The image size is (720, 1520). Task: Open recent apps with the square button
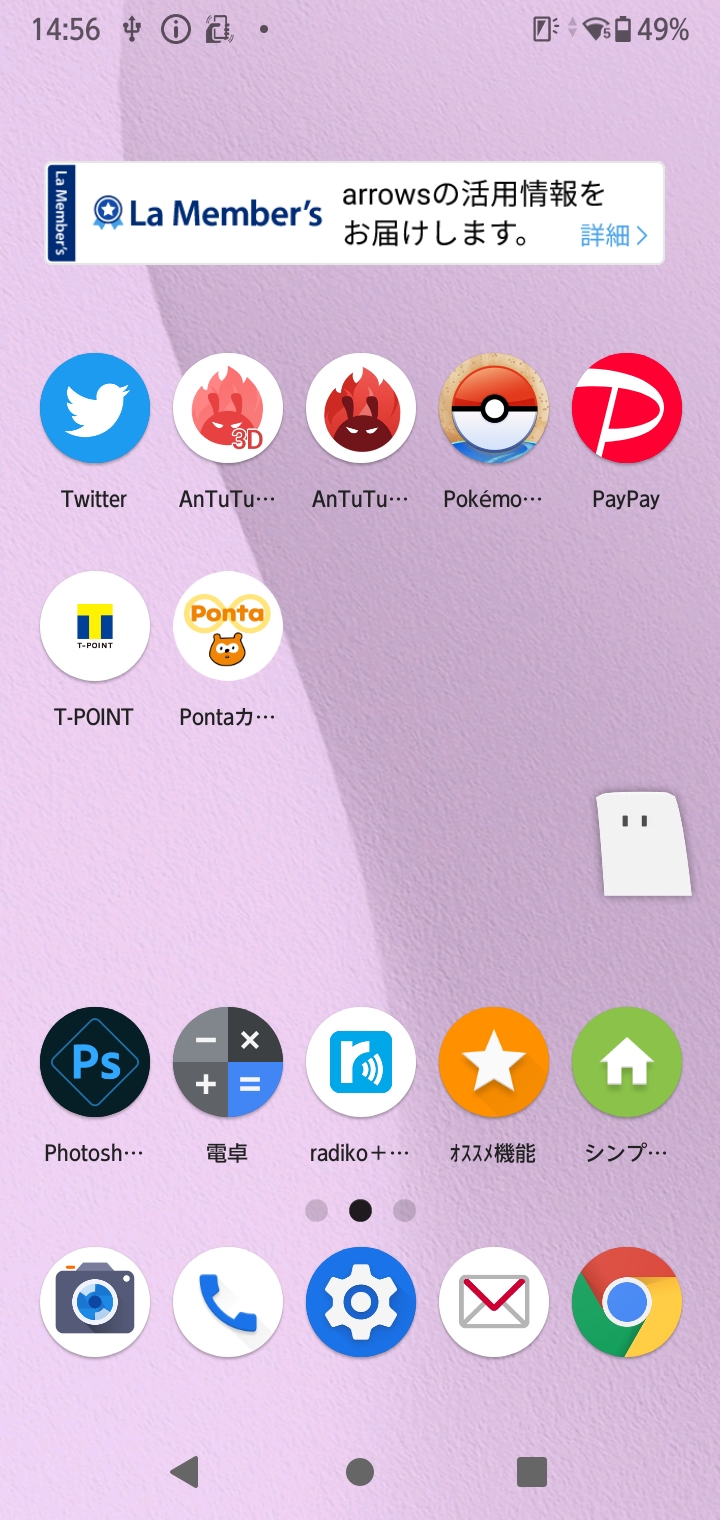[532, 1471]
